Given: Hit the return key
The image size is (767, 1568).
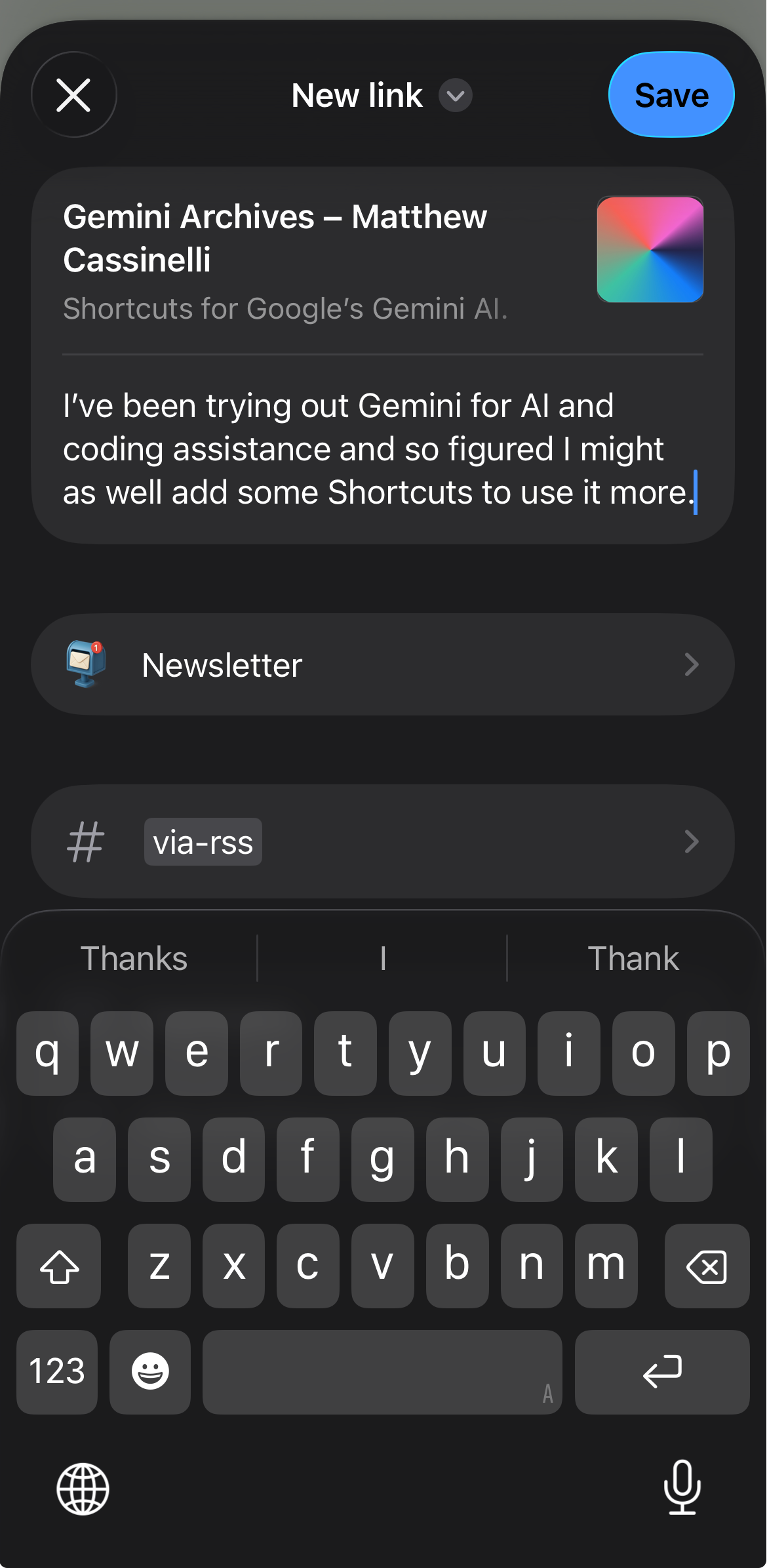Looking at the screenshot, I should click(x=662, y=1372).
